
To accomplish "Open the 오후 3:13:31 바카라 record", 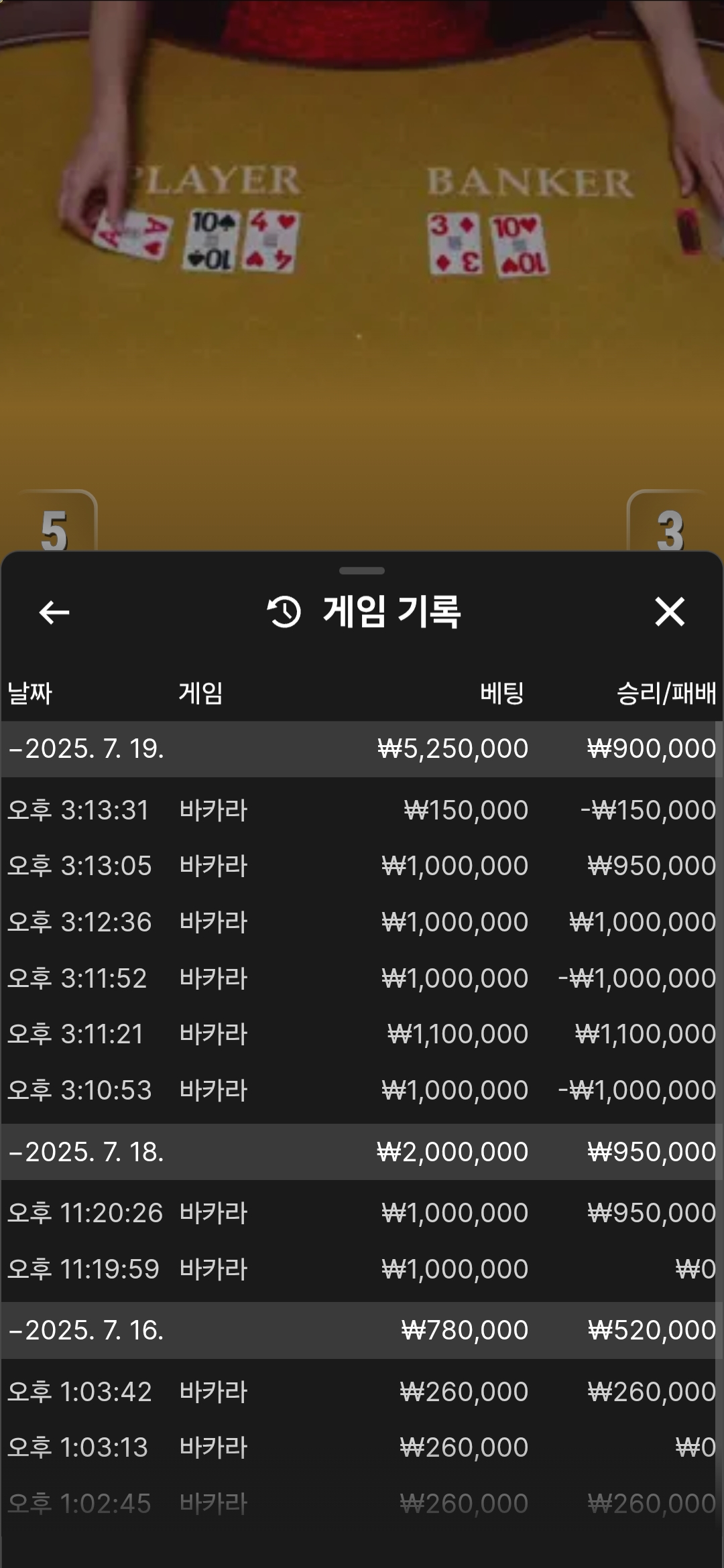I will coord(362,810).
